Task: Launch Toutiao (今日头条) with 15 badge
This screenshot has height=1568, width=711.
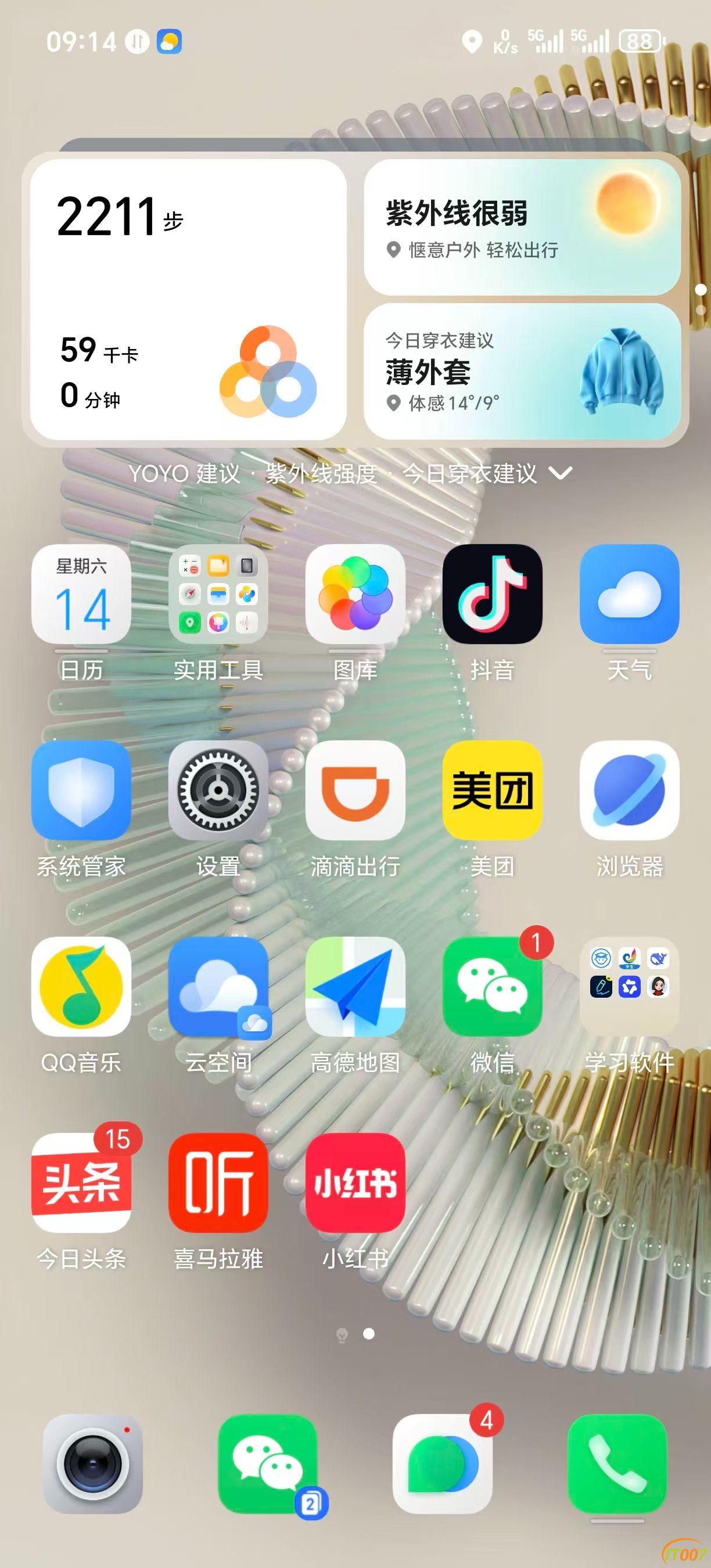Action: tap(81, 1182)
